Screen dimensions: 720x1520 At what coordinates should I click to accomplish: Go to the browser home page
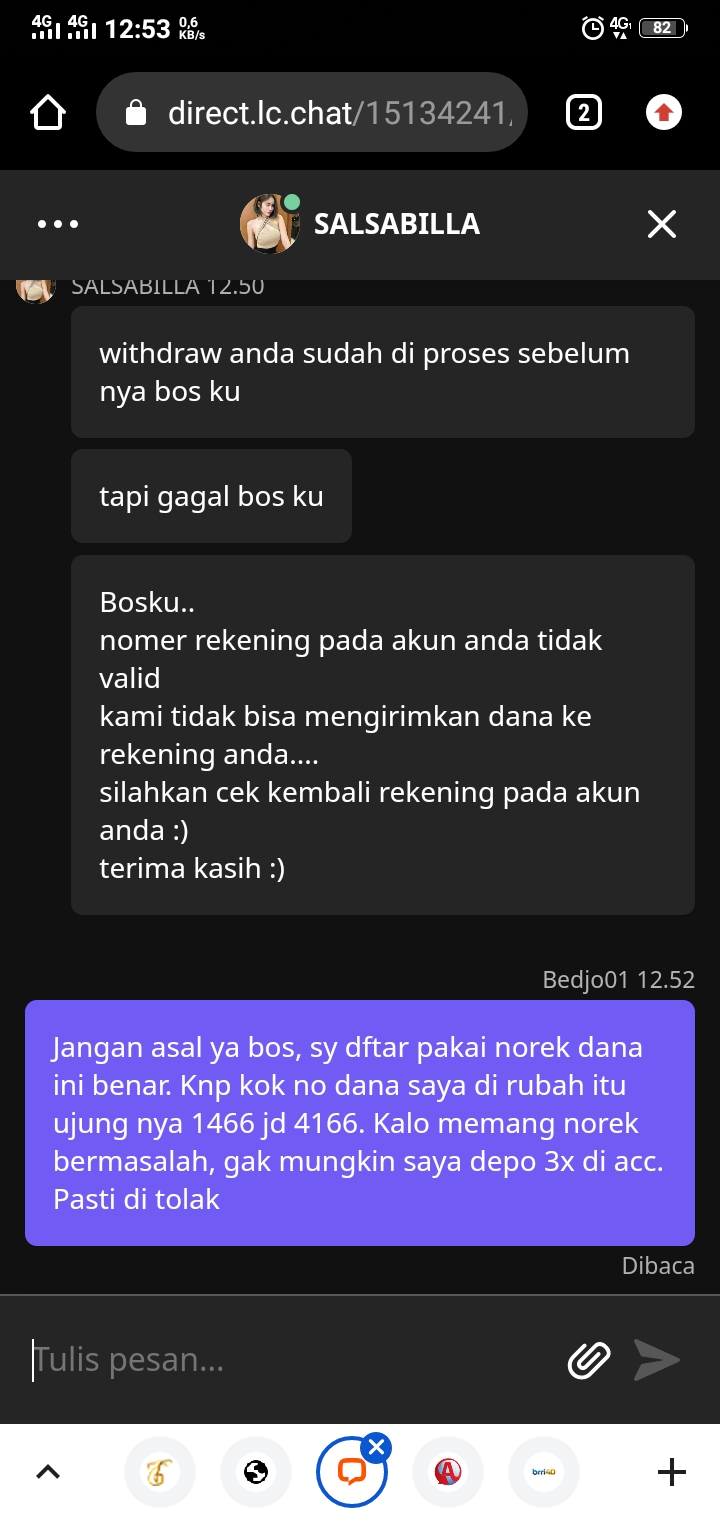48,113
